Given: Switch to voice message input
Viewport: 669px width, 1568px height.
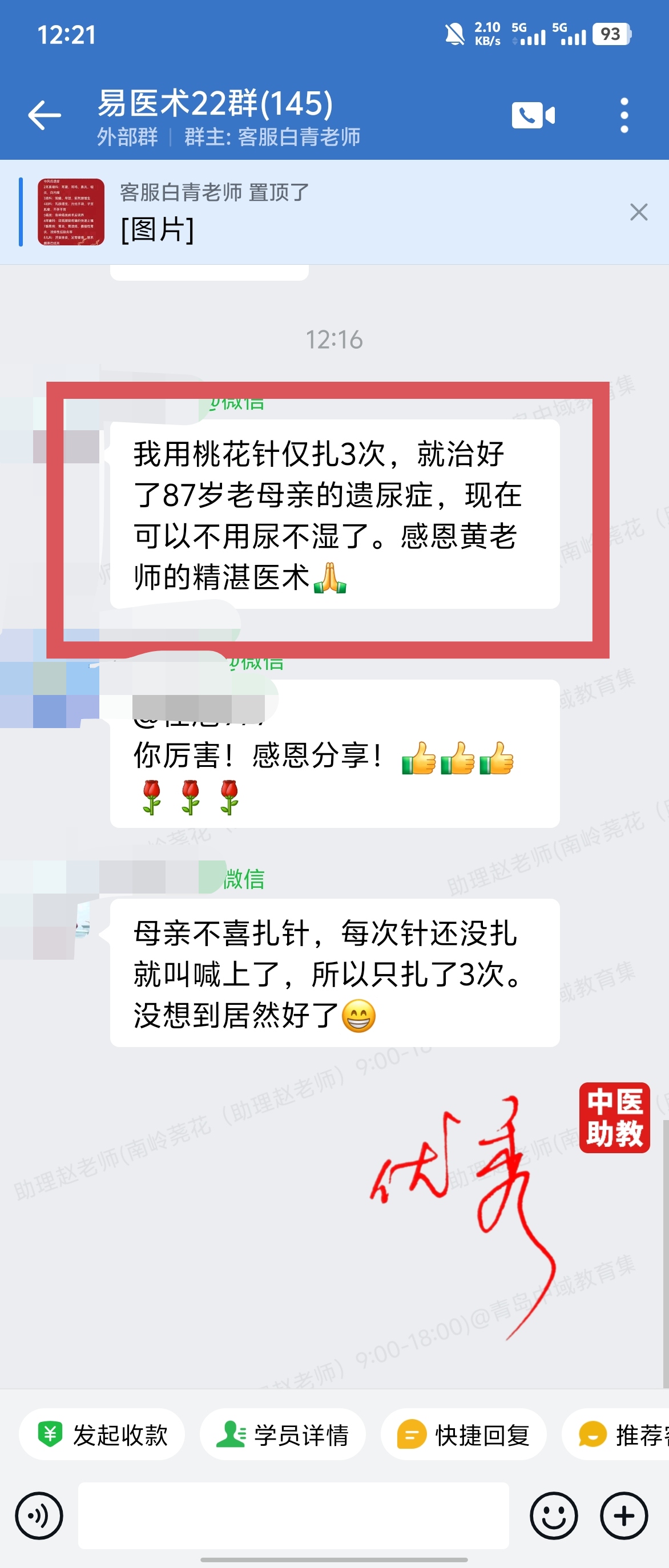Looking at the screenshot, I should point(39,1515).
